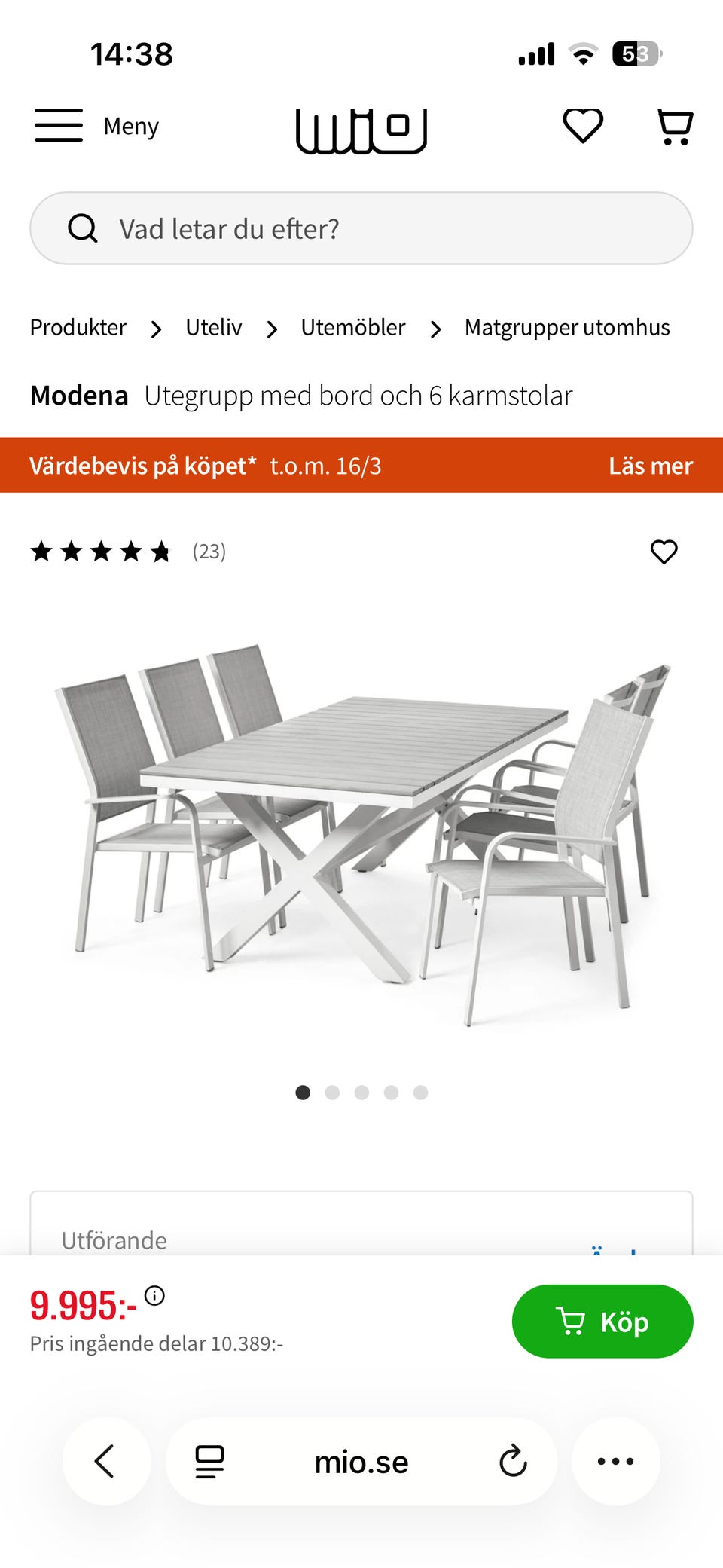The height and width of the screenshot is (1568, 723).
Task: Expand the Utförande section
Action: pos(361,1240)
